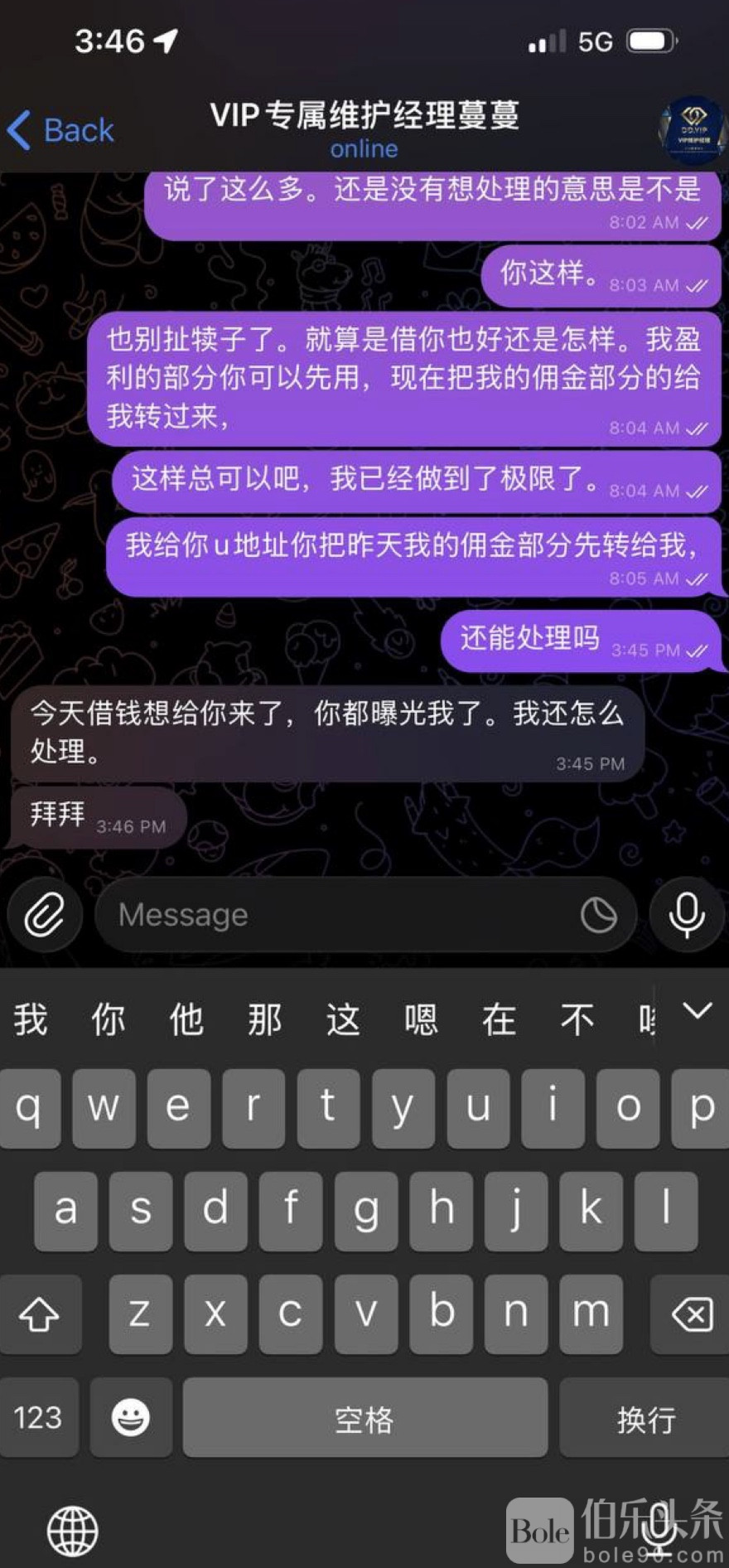The image size is (729, 1568).
Task: Toggle the shift key
Action: [x=40, y=1314]
